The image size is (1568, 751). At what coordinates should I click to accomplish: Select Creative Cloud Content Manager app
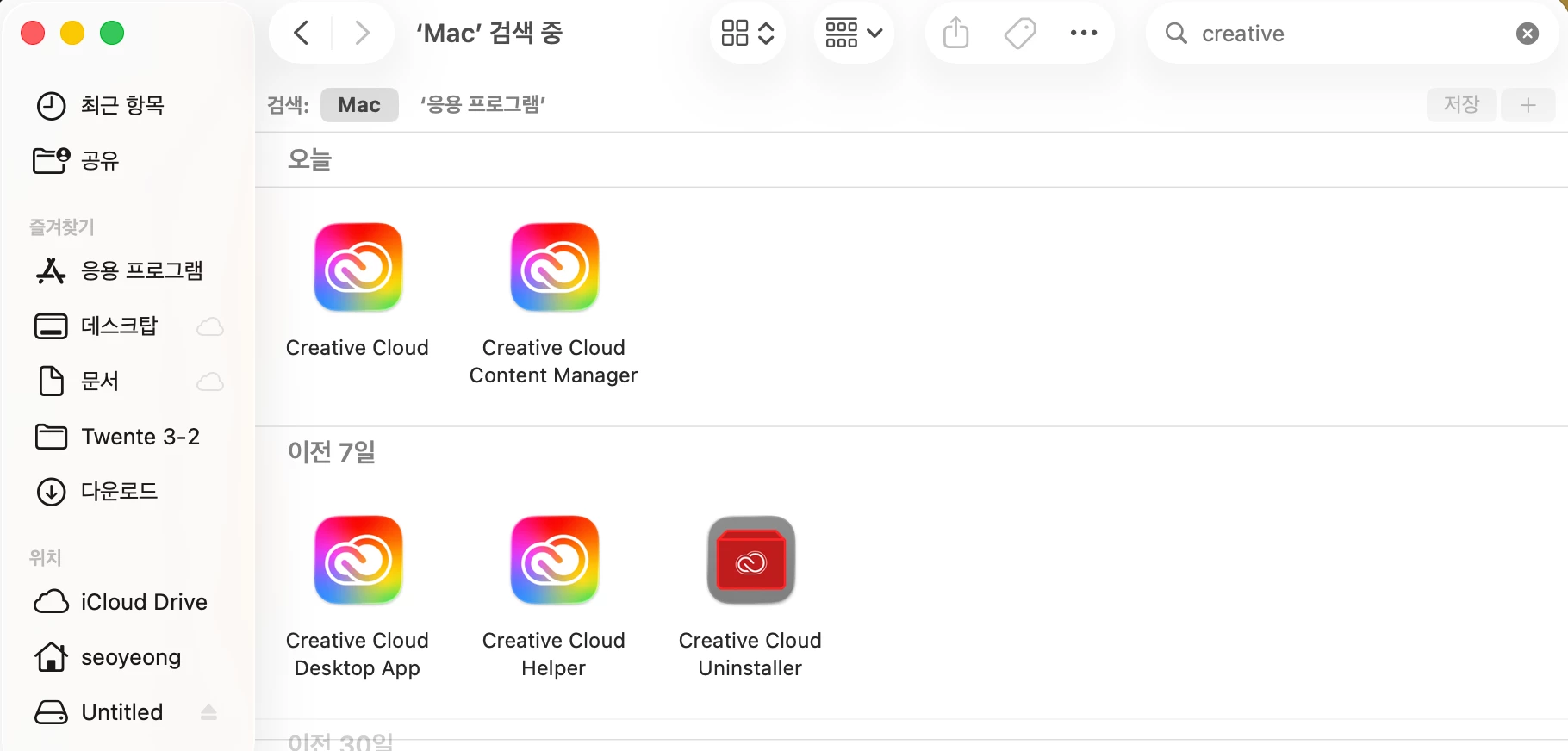tap(554, 268)
